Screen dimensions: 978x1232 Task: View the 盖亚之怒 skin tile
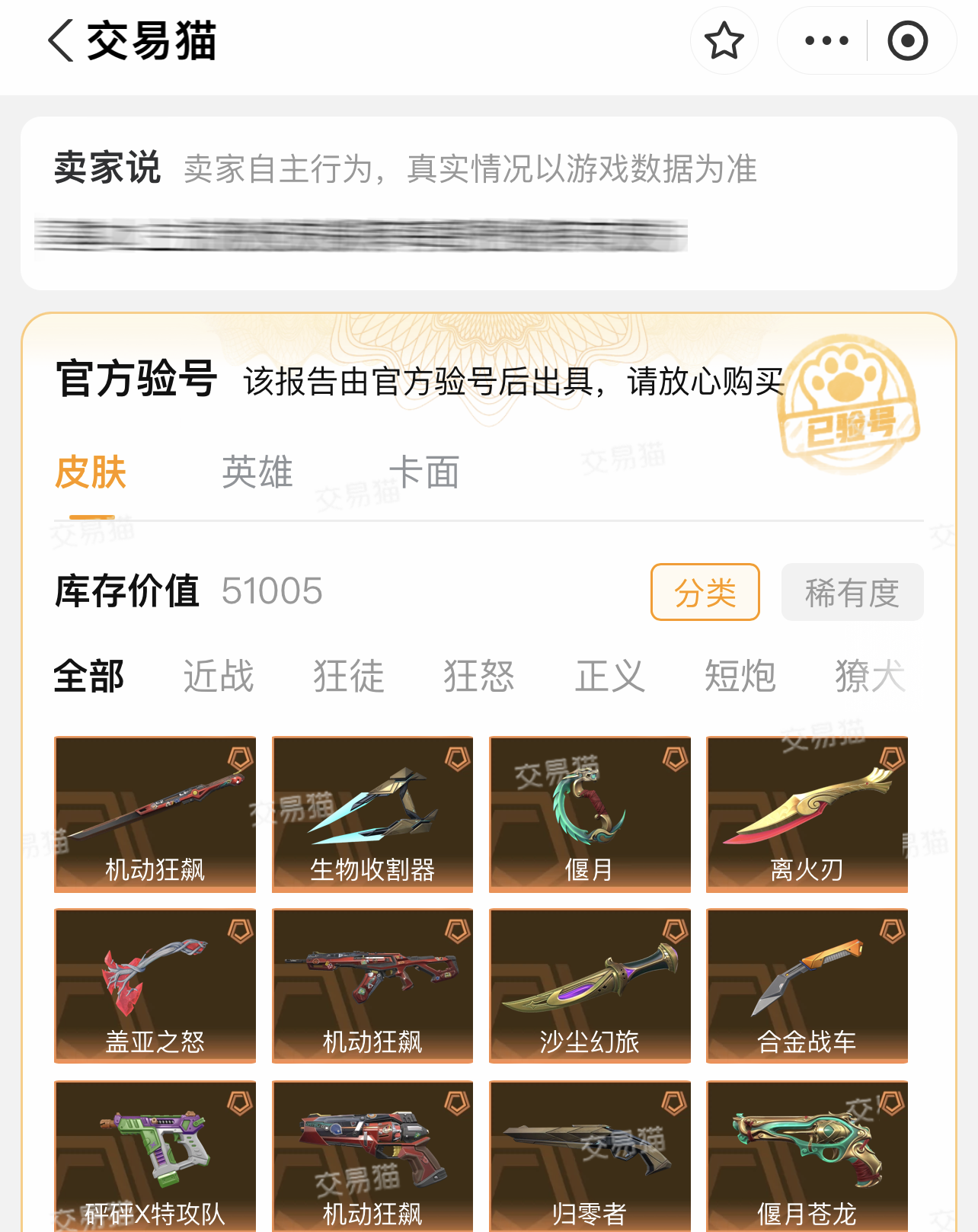[155, 986]
